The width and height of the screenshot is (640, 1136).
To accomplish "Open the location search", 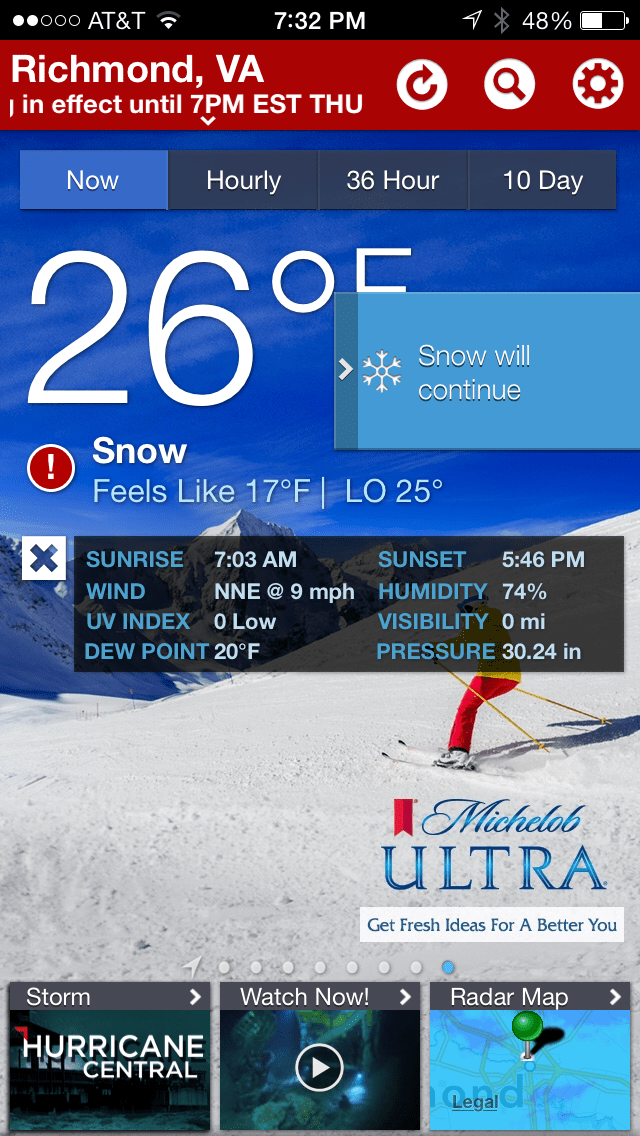I will click(509, 85).
